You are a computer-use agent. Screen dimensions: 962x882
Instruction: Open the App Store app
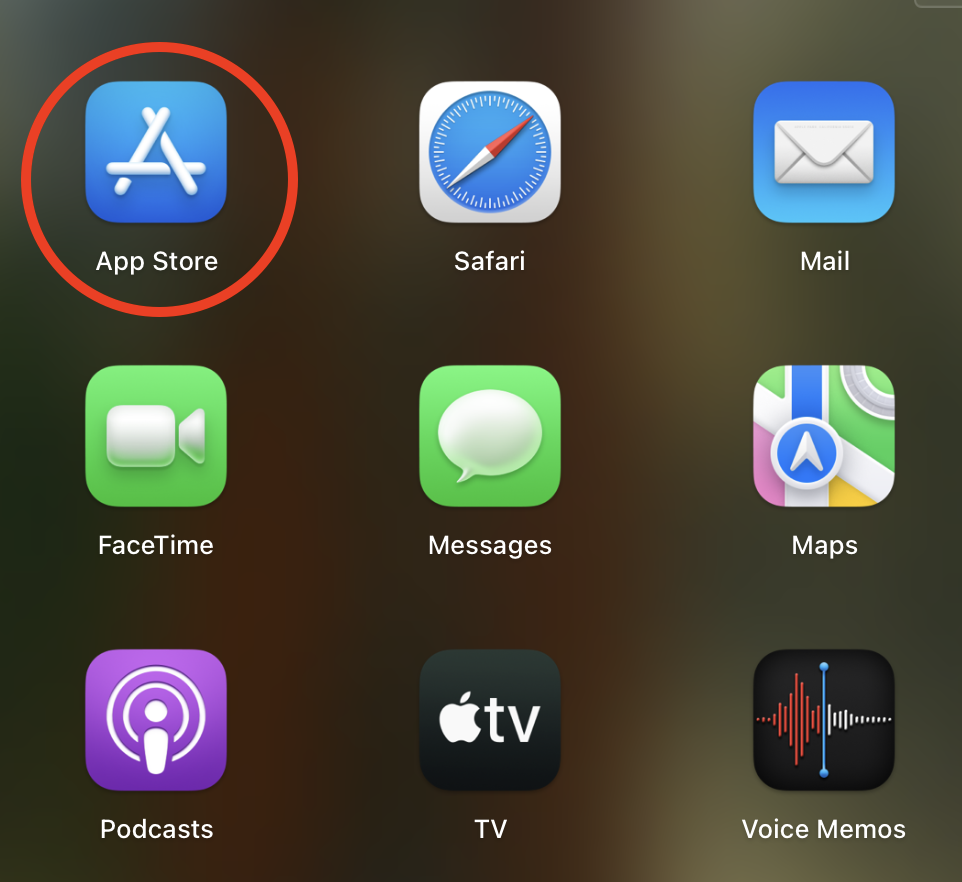point(156,152)
